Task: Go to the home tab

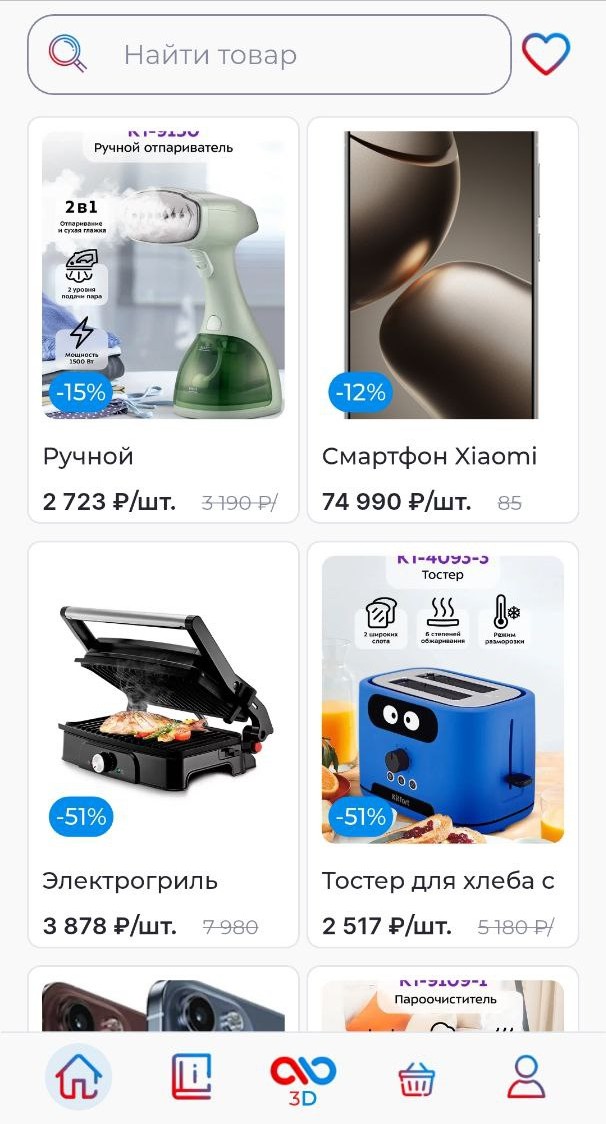Action: pos(78,1078)
